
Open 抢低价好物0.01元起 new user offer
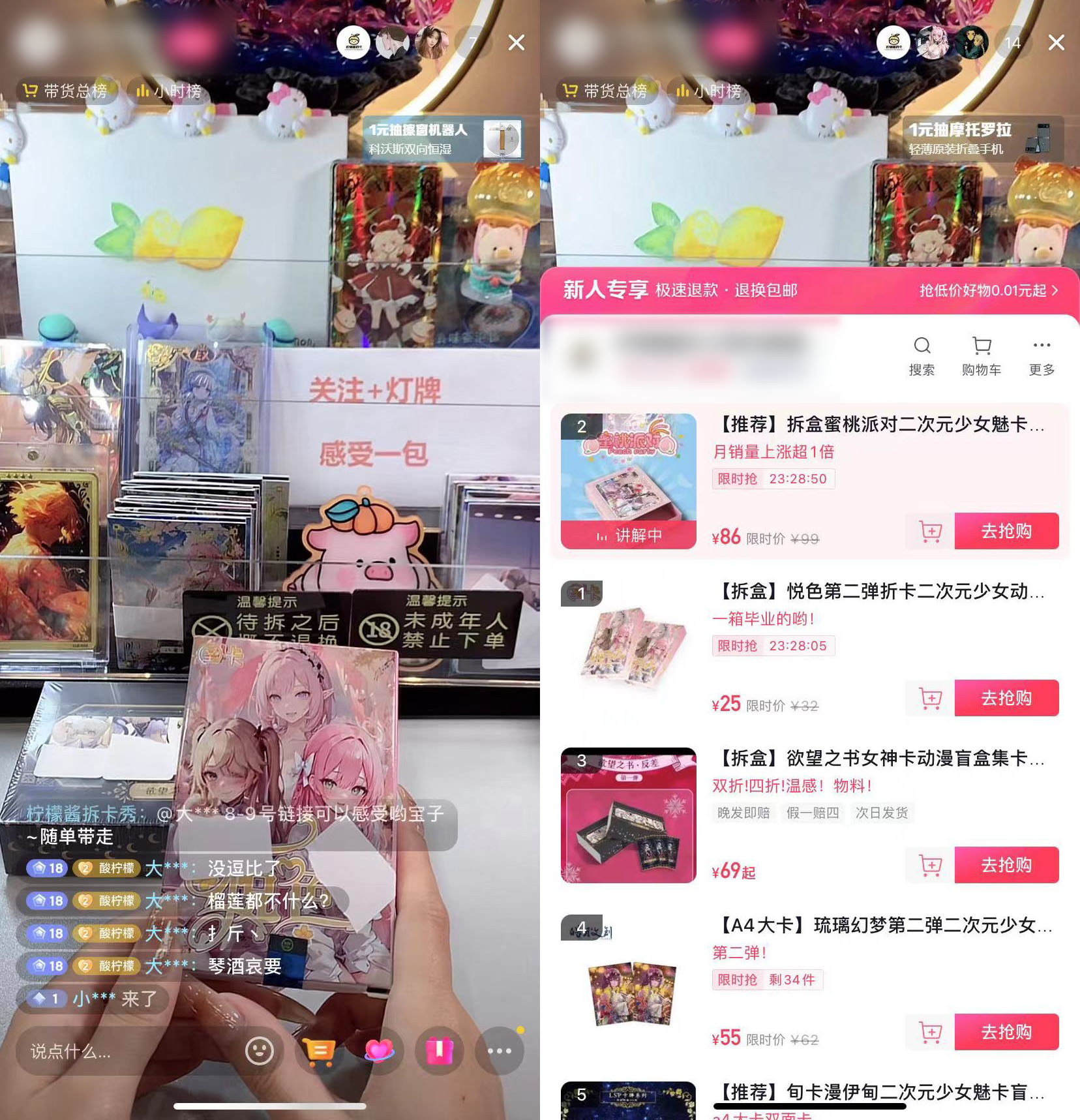point(988,290)
